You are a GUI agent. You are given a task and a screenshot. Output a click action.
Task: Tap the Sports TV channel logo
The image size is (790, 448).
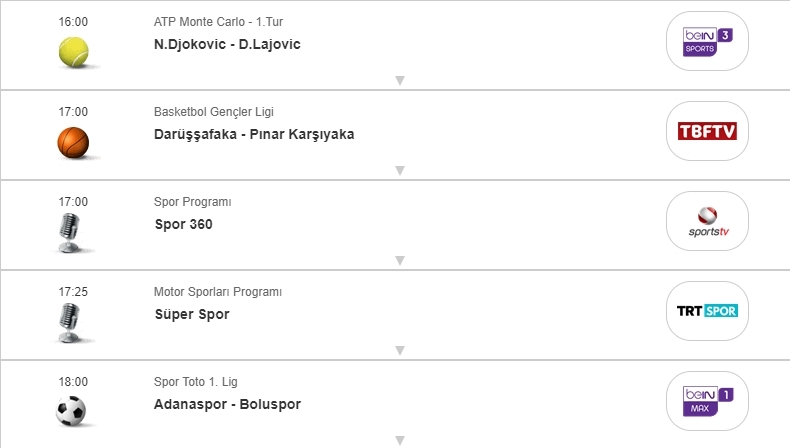click(x=707, y=221)
